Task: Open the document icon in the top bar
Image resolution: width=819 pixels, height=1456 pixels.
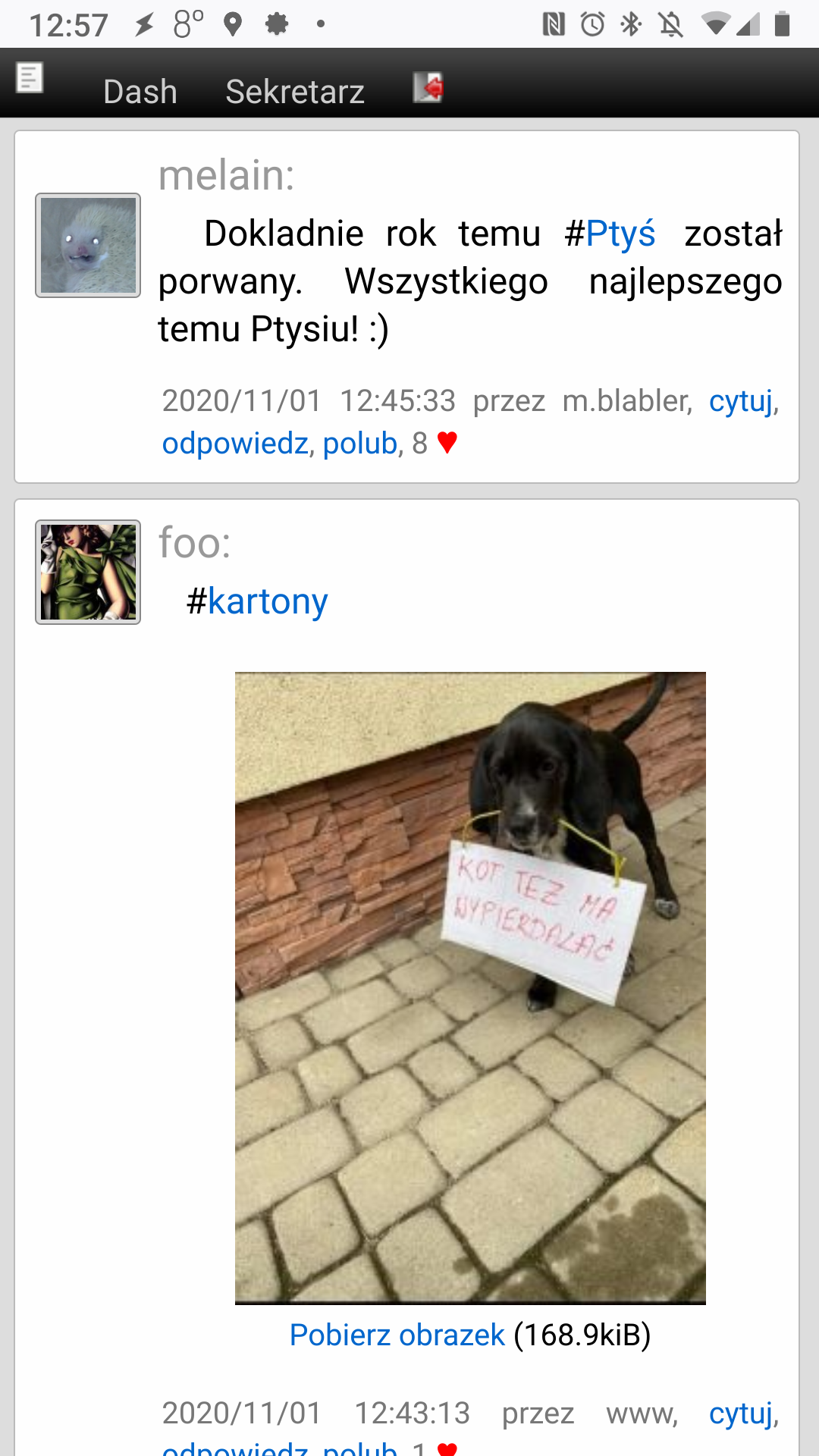Action: click(x=30, y=77)
